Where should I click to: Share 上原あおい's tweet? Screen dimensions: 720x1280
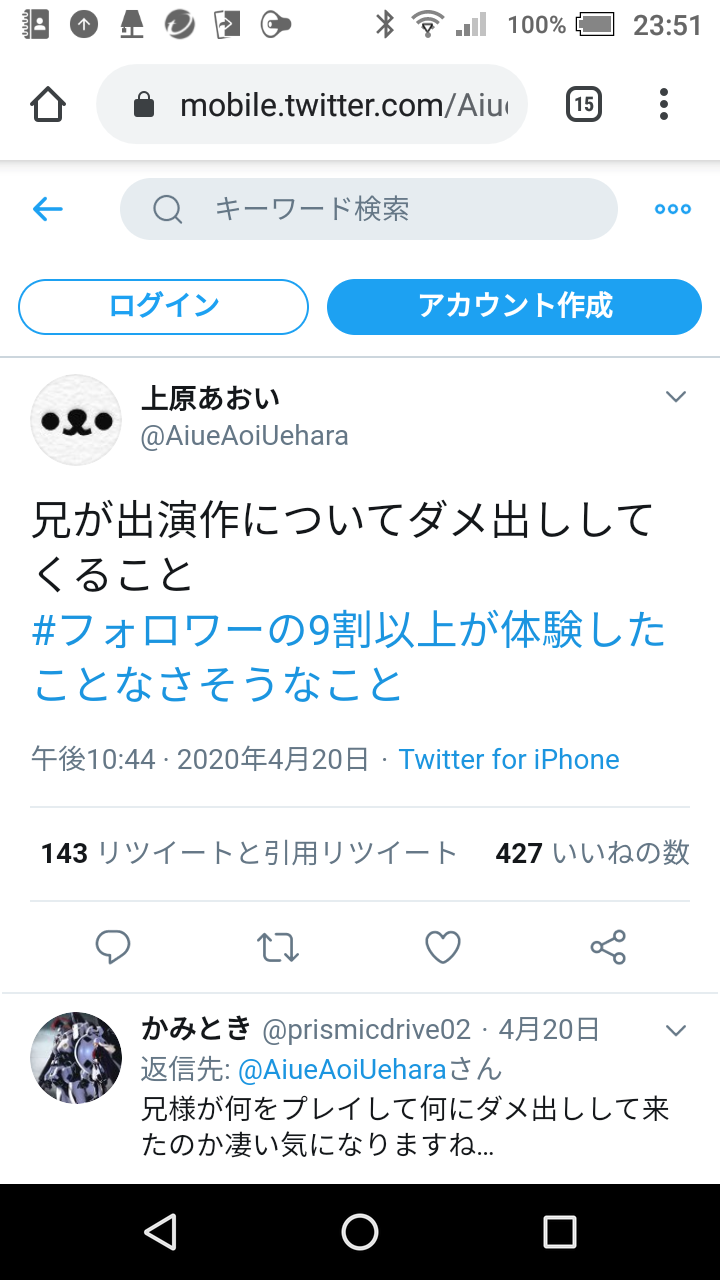point(608,946)
